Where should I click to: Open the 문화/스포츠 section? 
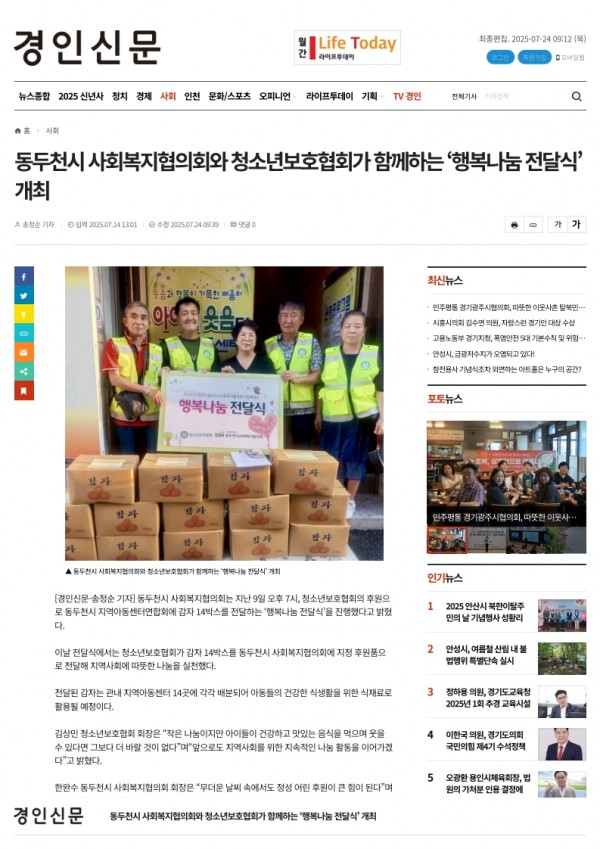click(229, 97)
